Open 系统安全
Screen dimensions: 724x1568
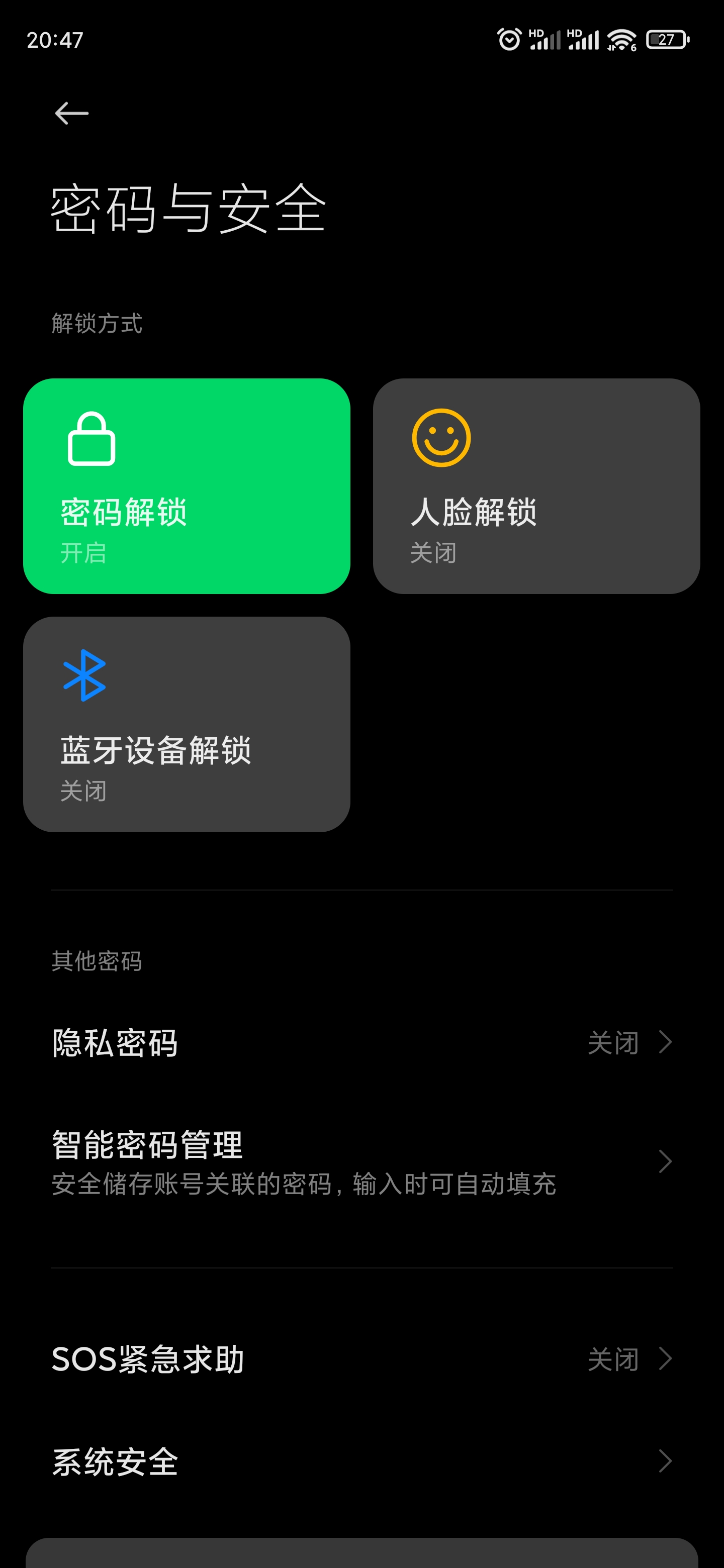pos(361,1461)
